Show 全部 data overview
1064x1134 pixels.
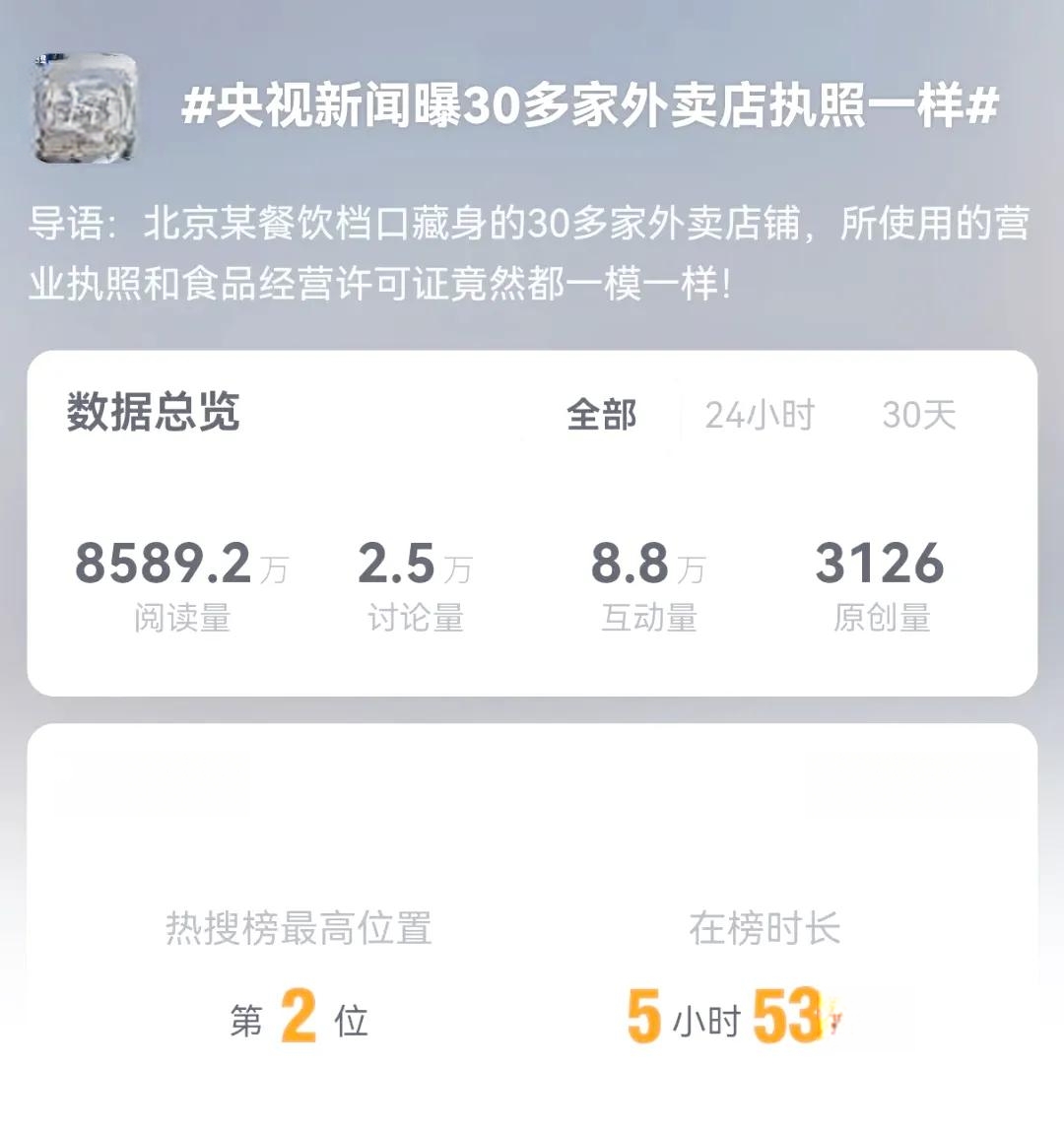(601, 415)
